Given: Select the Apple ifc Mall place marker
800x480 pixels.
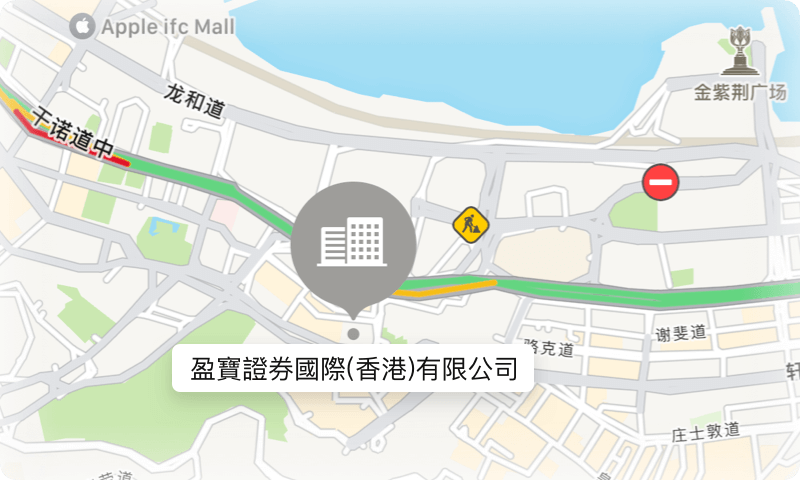Looking at the screenshot, I should (83, 26).
